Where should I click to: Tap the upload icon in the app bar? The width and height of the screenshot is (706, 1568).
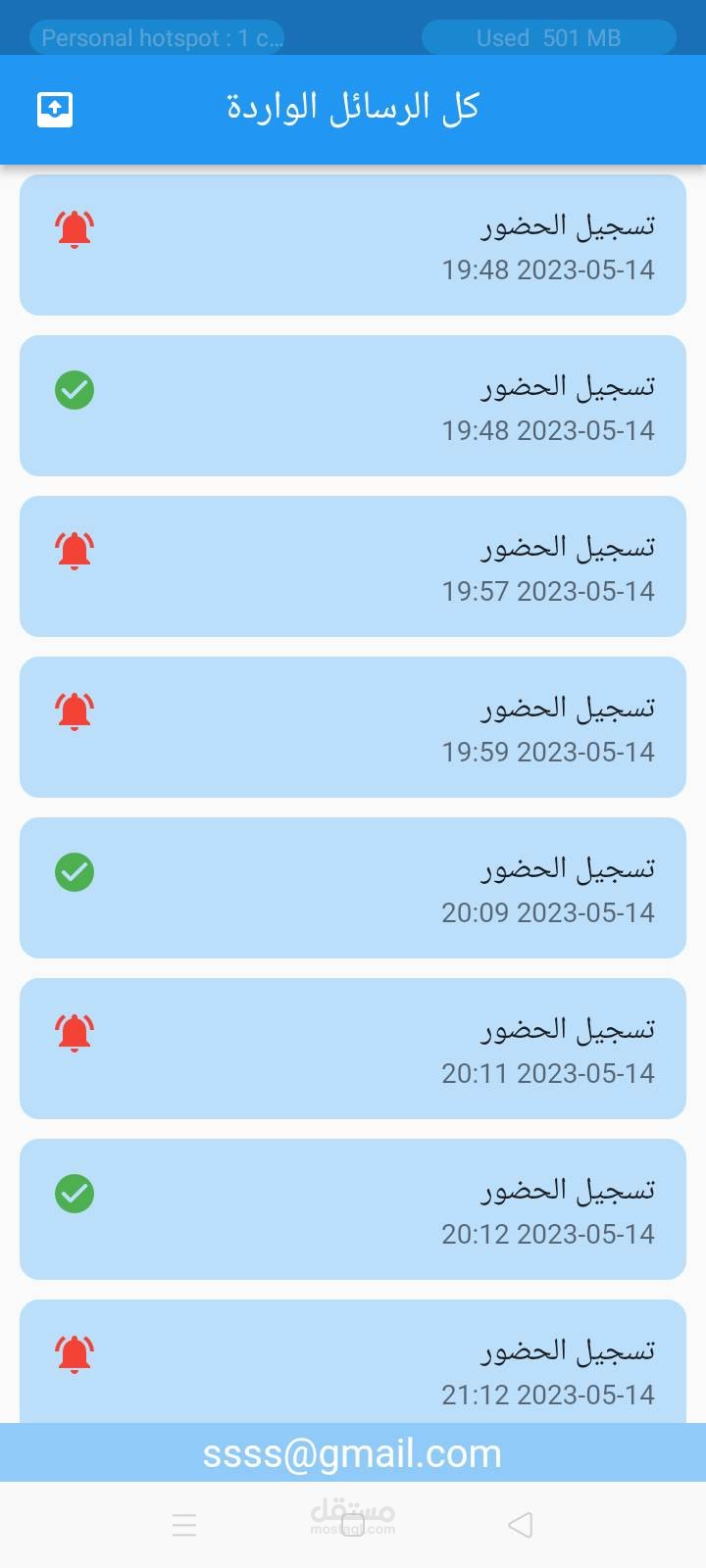click(55, 109)
